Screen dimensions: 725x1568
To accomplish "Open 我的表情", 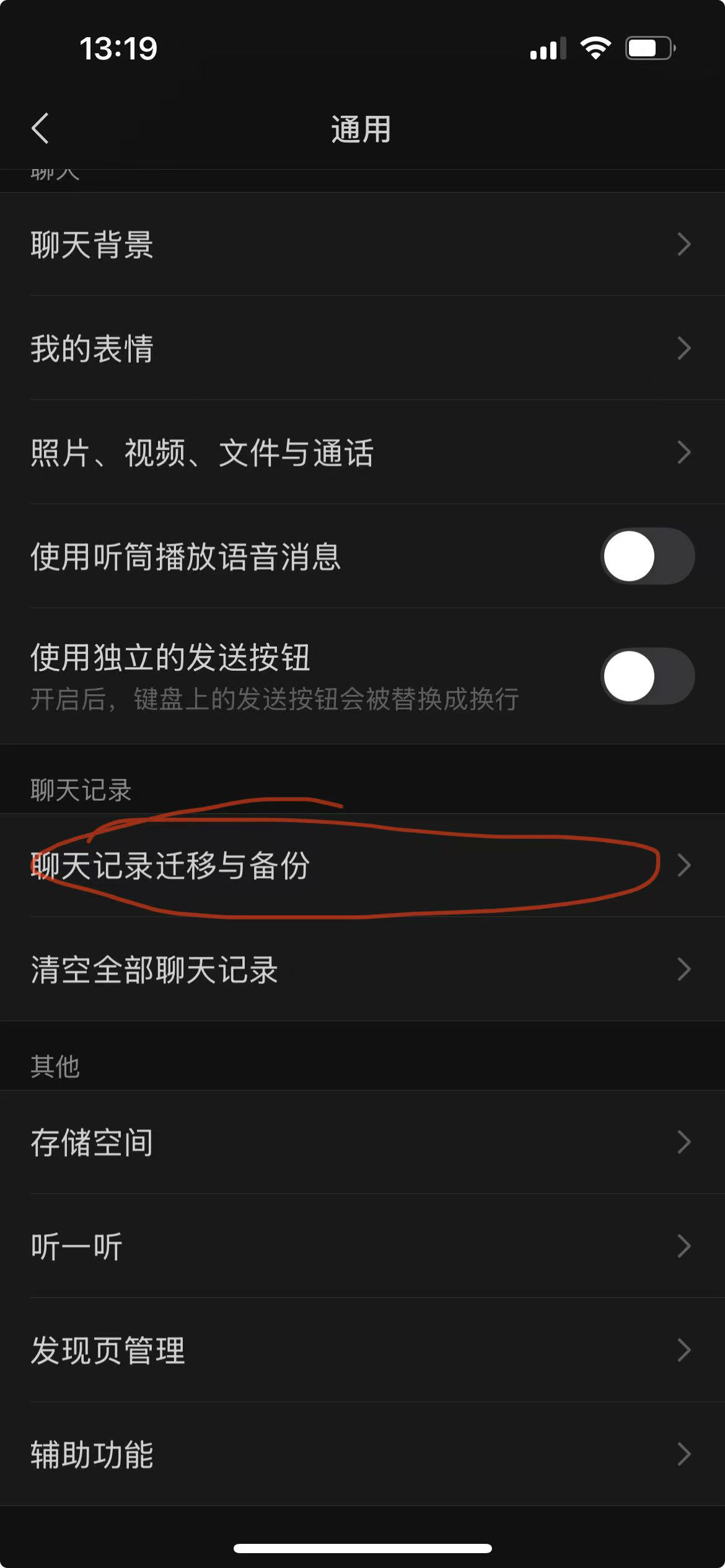I will point(362,348).
